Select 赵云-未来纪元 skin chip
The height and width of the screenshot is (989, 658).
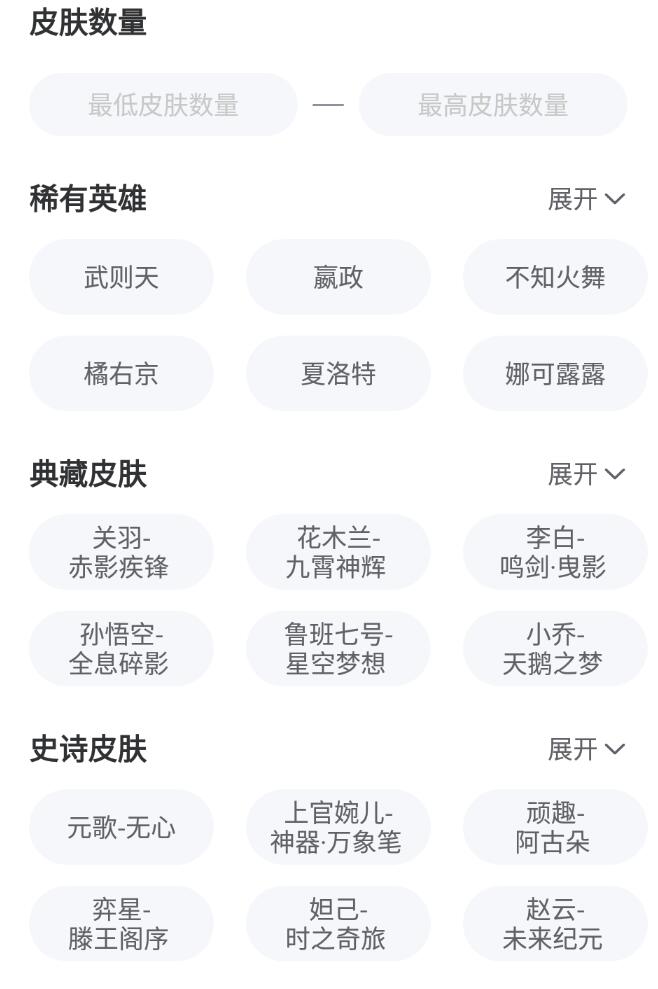click(555, 923)
